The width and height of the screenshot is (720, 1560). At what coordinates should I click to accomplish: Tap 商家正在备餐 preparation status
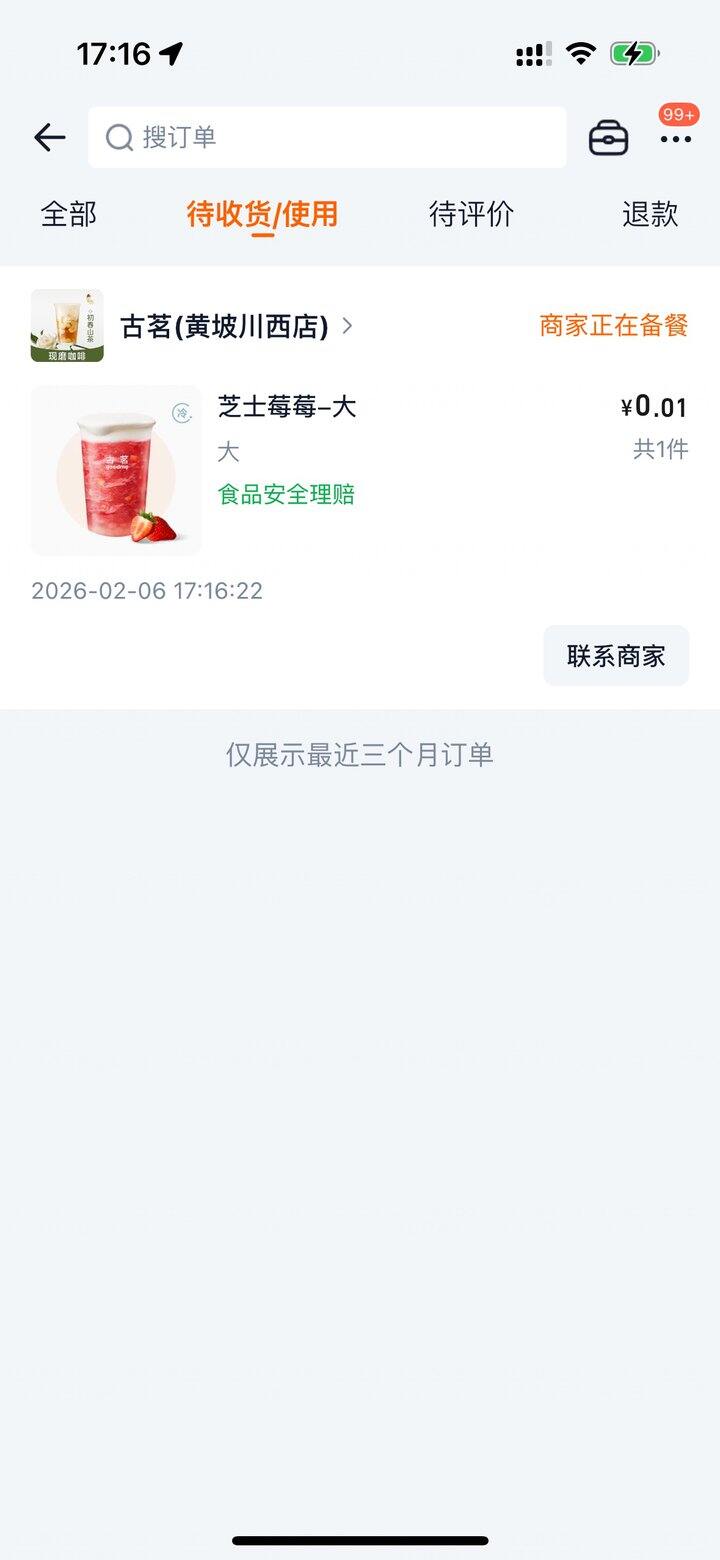(612, 326)
